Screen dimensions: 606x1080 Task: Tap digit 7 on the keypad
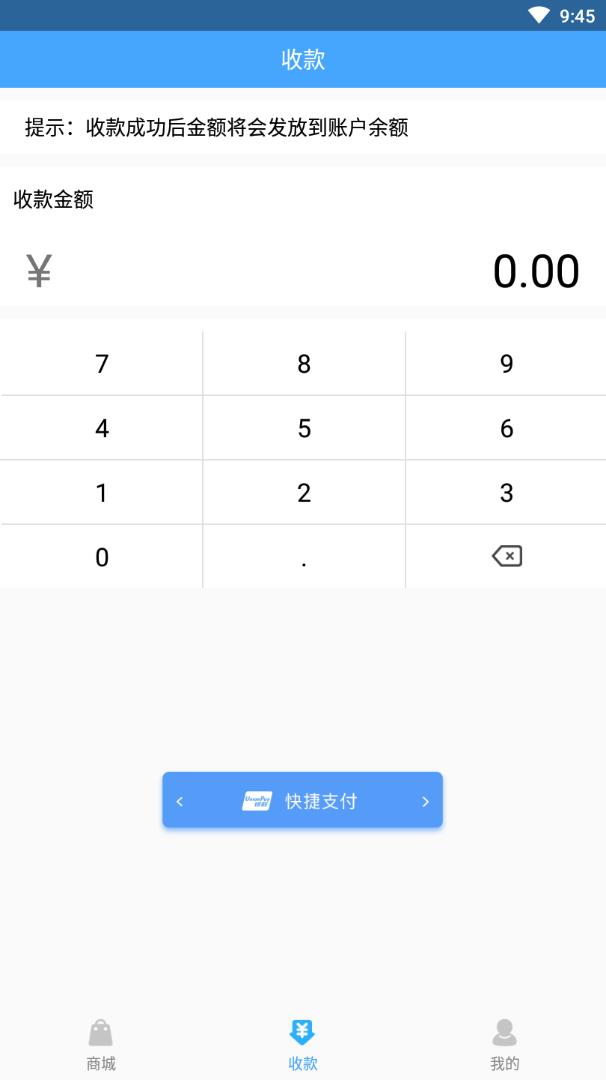[101, 364]
